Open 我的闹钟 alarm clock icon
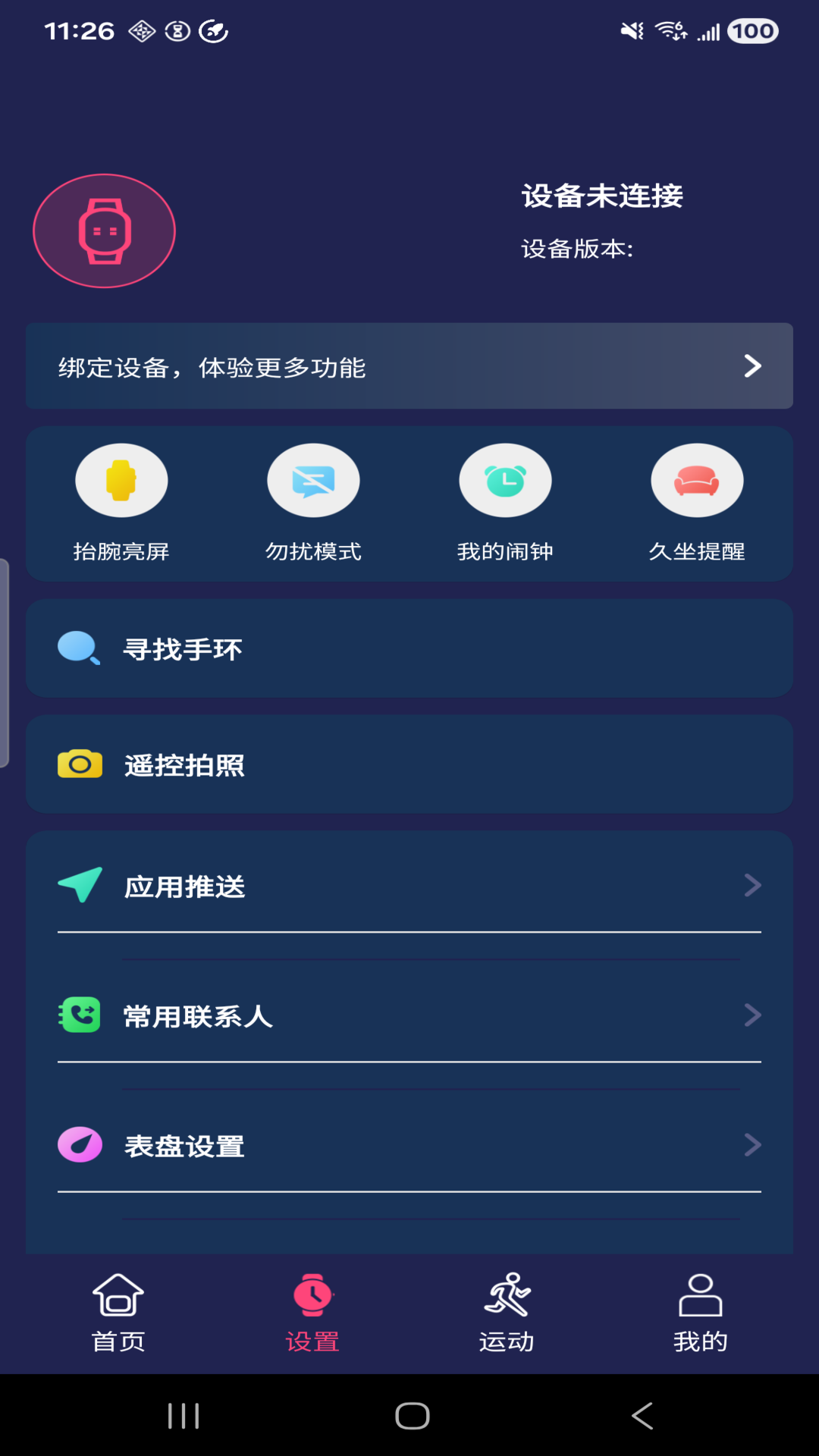The height and width of the screenshot is (1456, 819). (x=505, y=479)
